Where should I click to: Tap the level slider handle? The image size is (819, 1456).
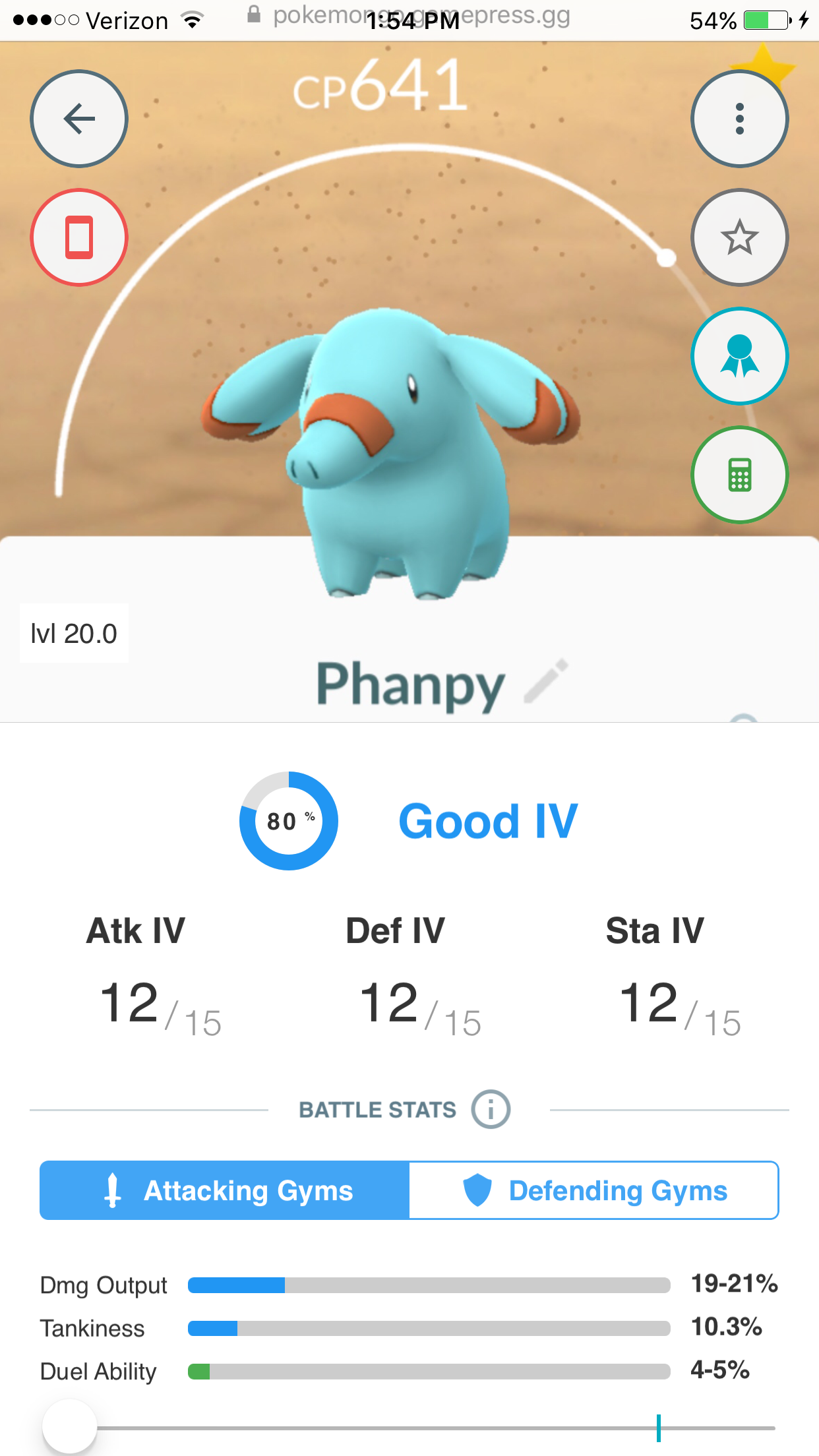[x=69, y=1427]
